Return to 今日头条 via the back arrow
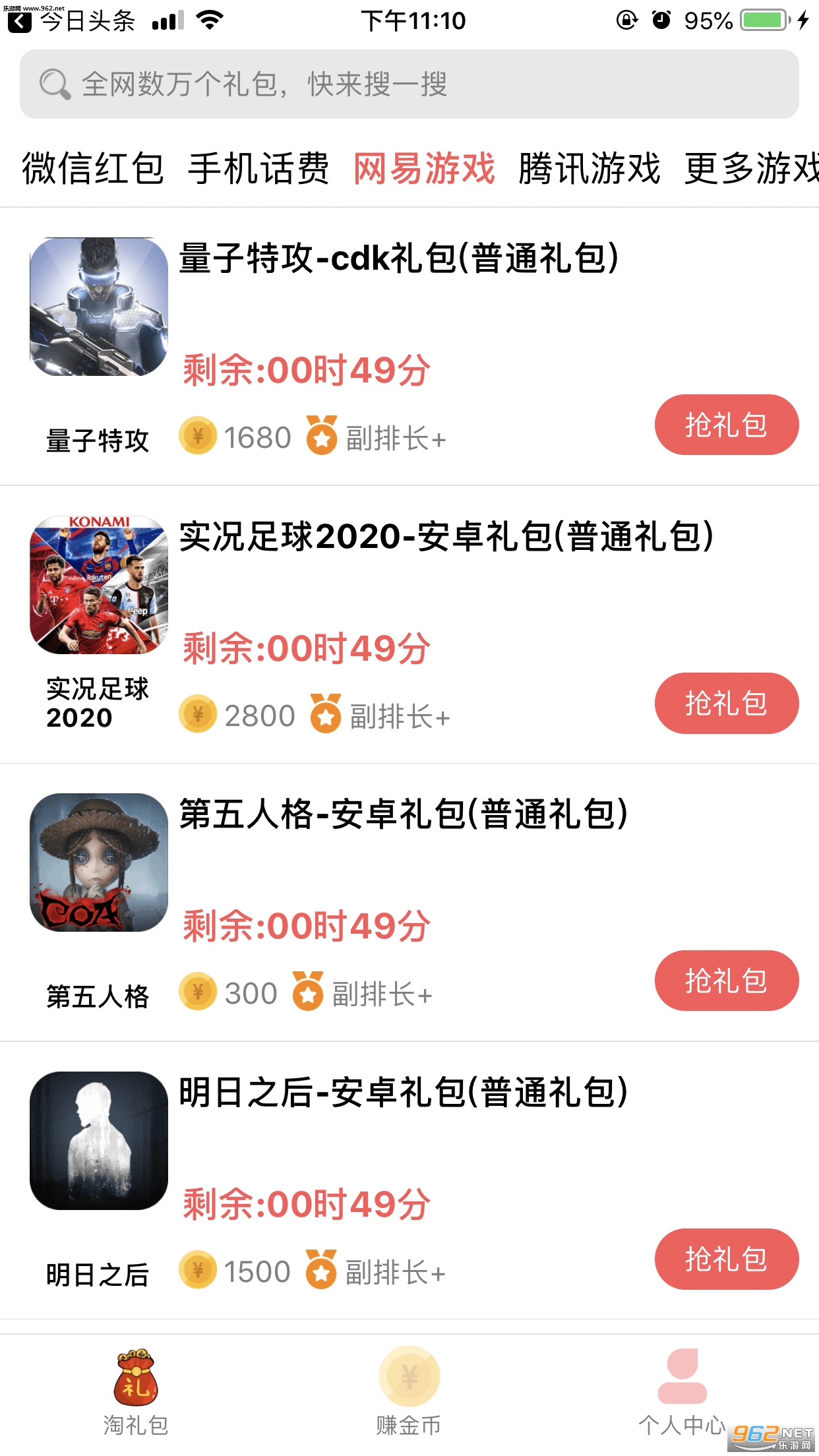Viewport: 819px width, 1456px height. tap(20, 21)
